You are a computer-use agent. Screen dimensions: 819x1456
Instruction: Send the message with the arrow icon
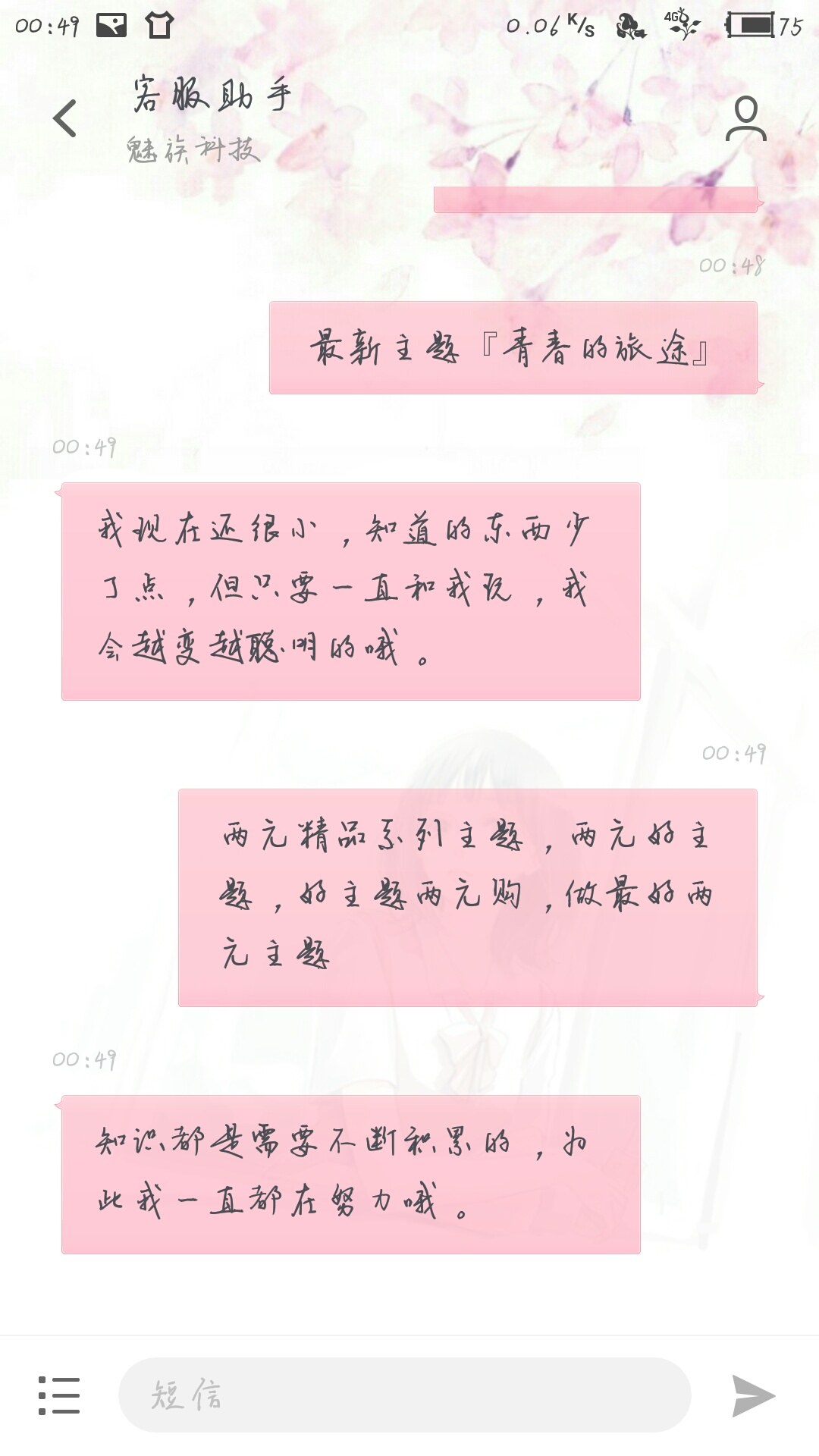tap(753, 1395)
